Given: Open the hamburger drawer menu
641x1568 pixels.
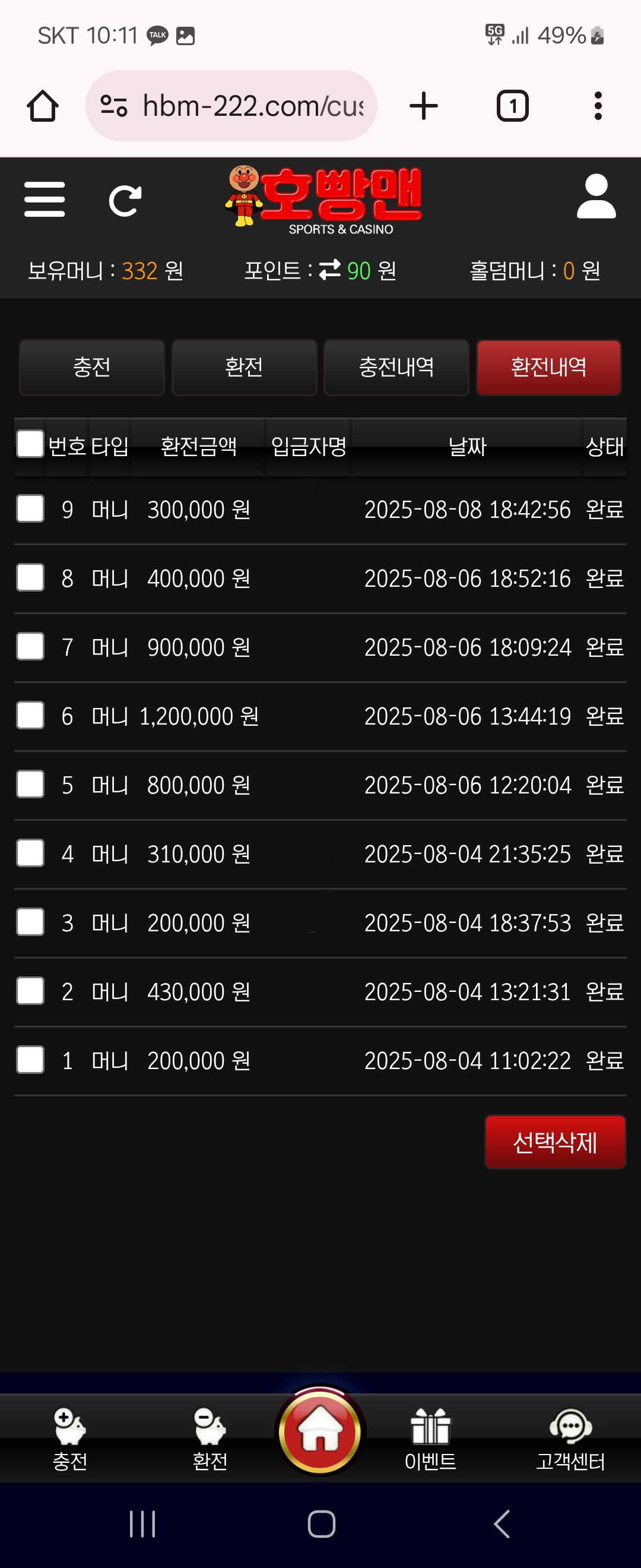Looking at the screenshot, I should (x=45, y=199).
